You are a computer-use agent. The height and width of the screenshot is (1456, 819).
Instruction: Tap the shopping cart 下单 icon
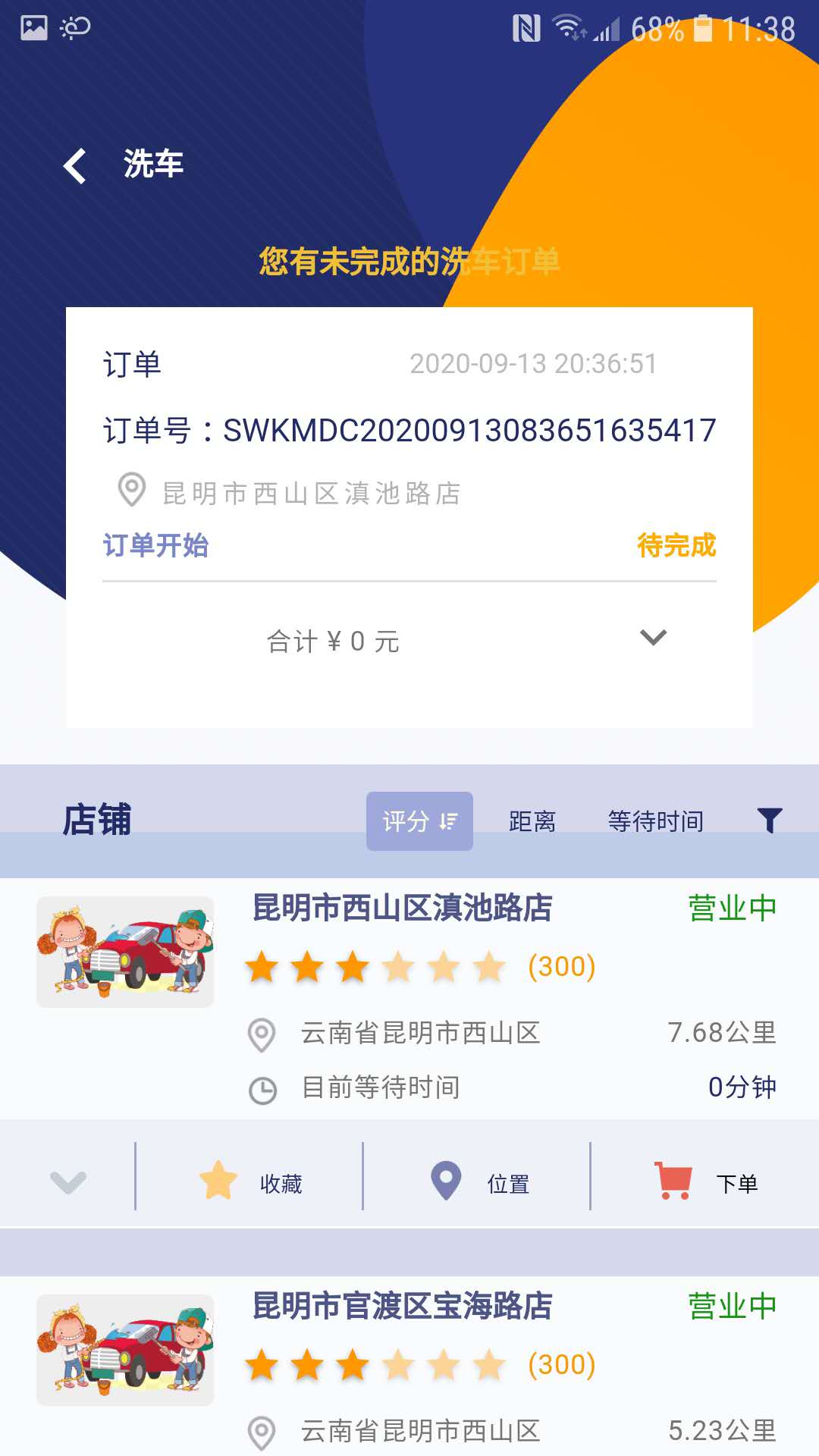[672, 1179]
